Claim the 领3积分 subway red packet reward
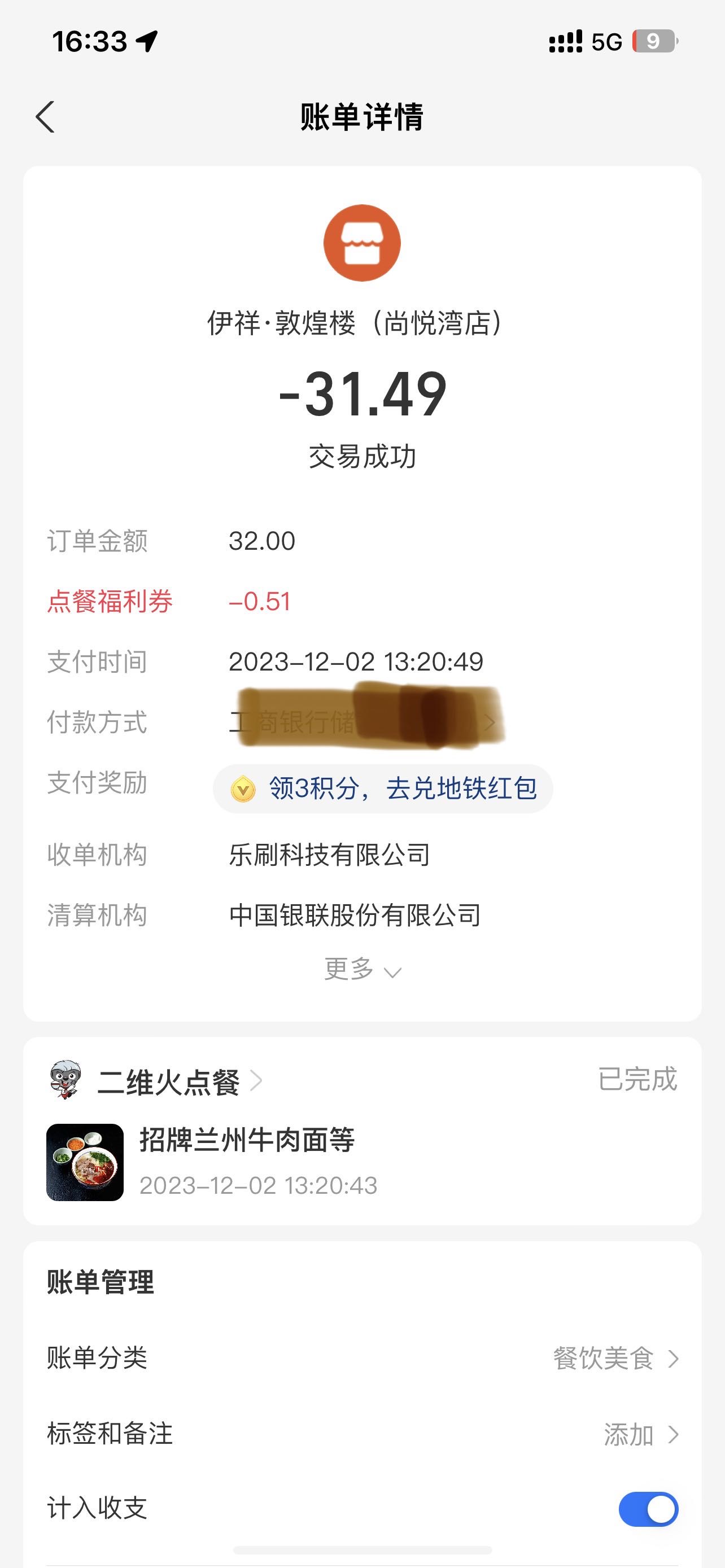 point(383,789)
